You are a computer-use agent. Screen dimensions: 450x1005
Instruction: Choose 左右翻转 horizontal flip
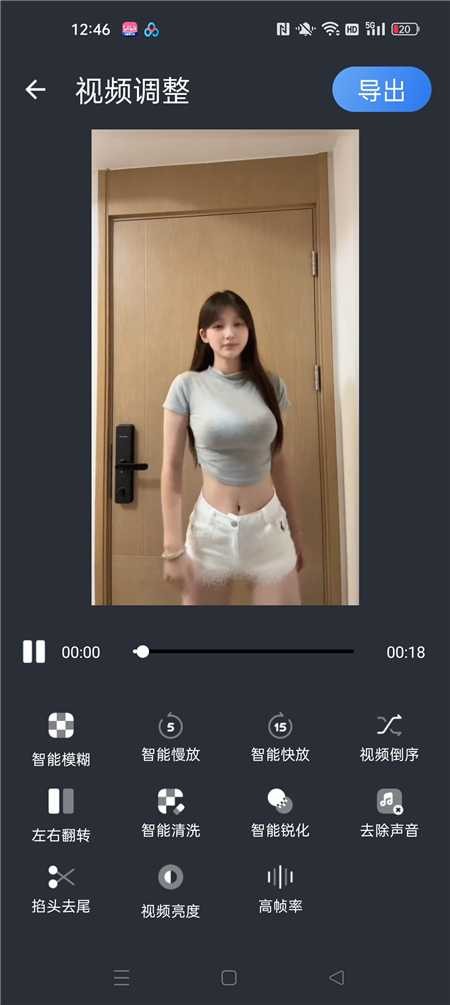coord(61,815)
